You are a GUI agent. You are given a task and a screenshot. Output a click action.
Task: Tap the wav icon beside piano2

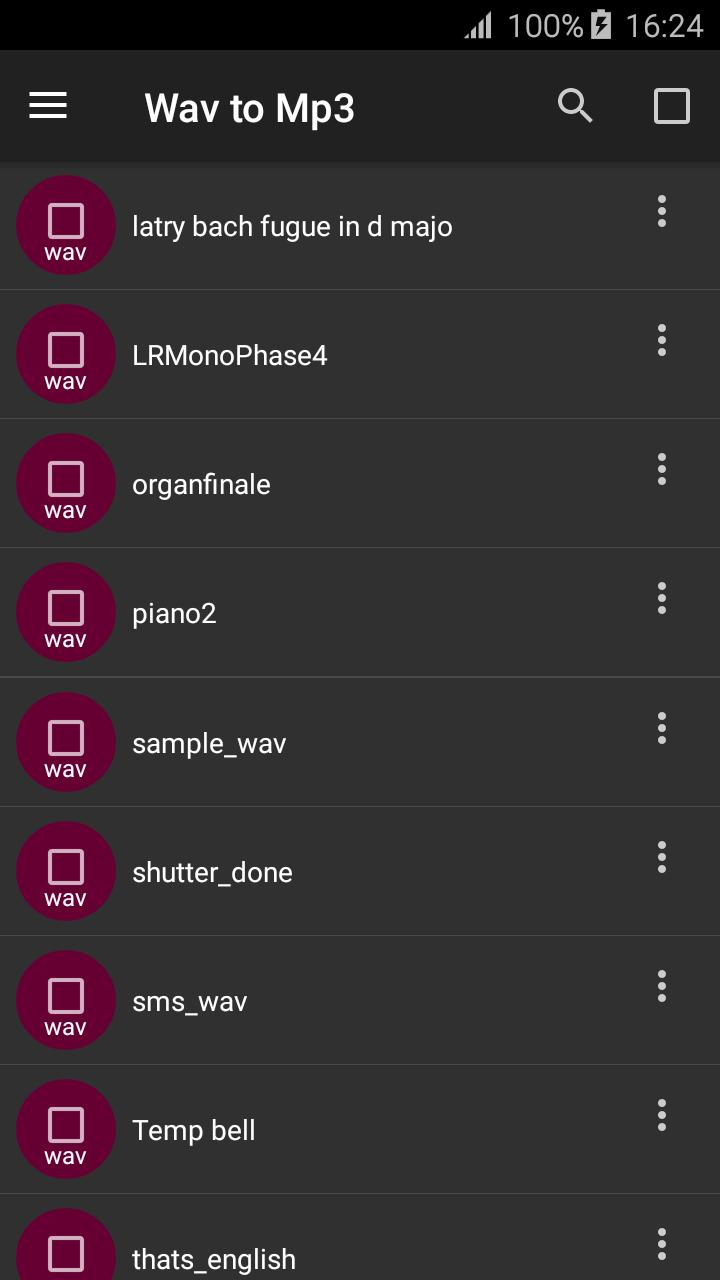[66, 612]
